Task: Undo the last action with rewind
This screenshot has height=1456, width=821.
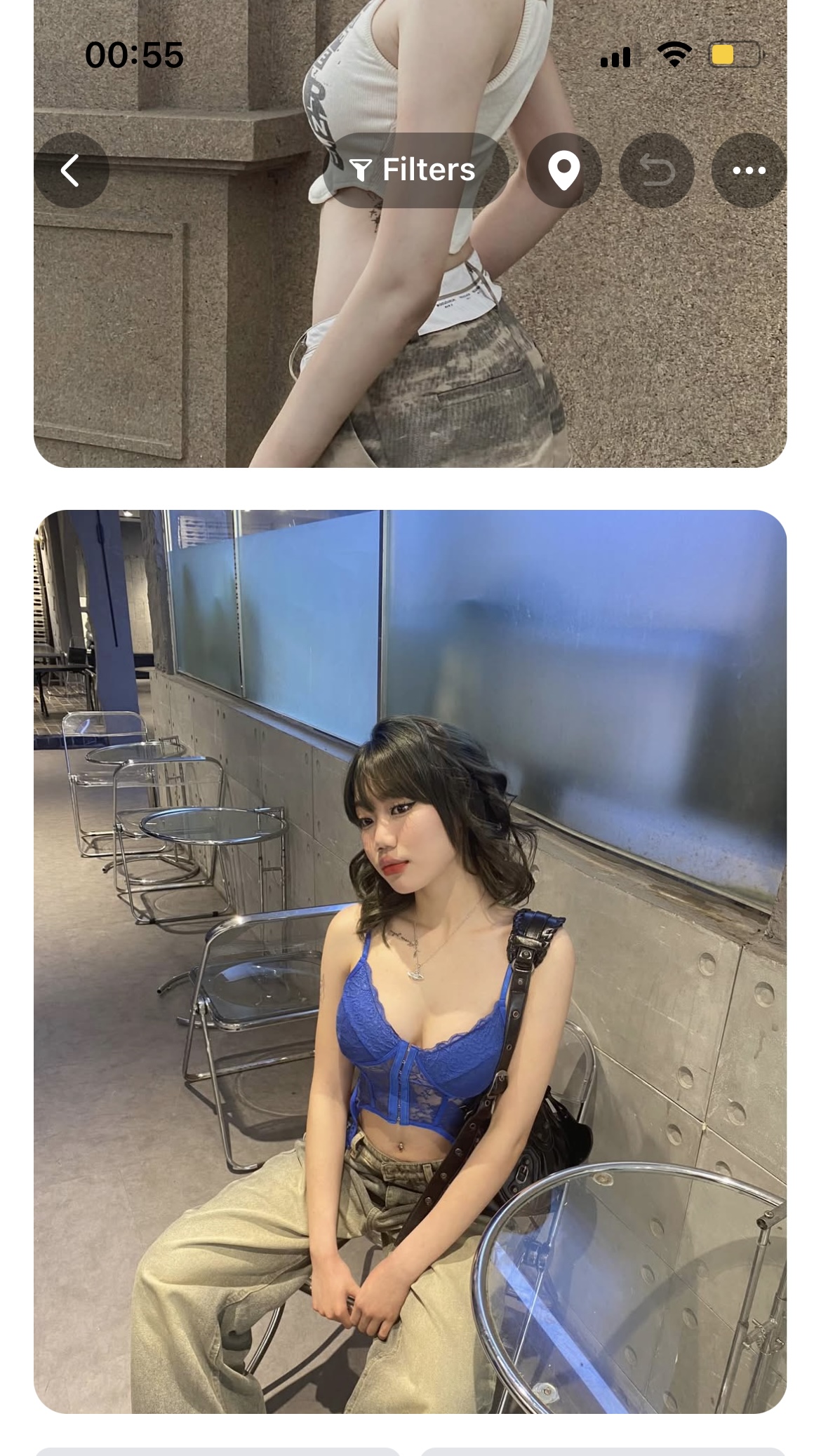Action: click(x=656, y=170)
